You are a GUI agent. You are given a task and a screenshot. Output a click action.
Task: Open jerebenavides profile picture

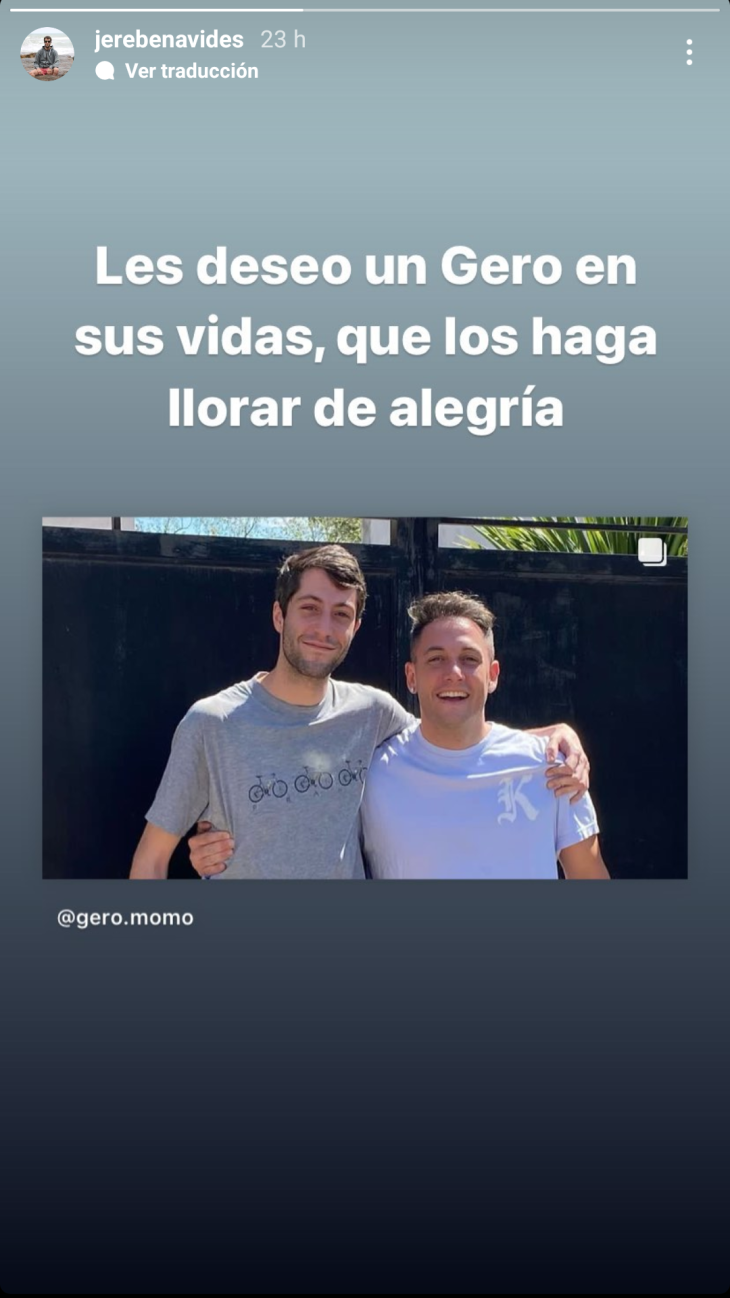(47, 54)
